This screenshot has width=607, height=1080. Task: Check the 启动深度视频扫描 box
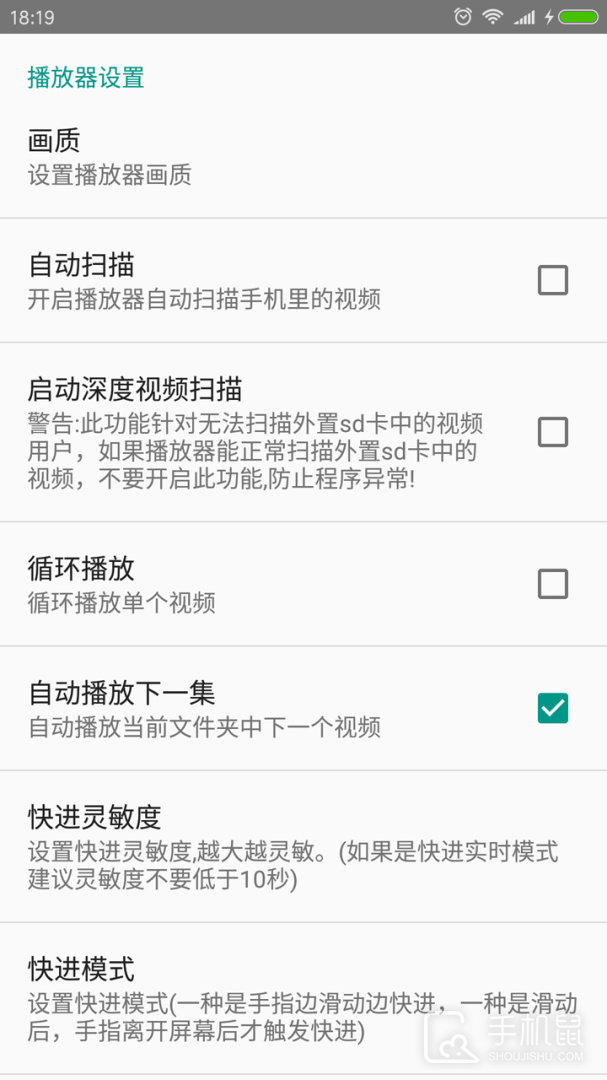pyautogui.click(x=552, y=432)
